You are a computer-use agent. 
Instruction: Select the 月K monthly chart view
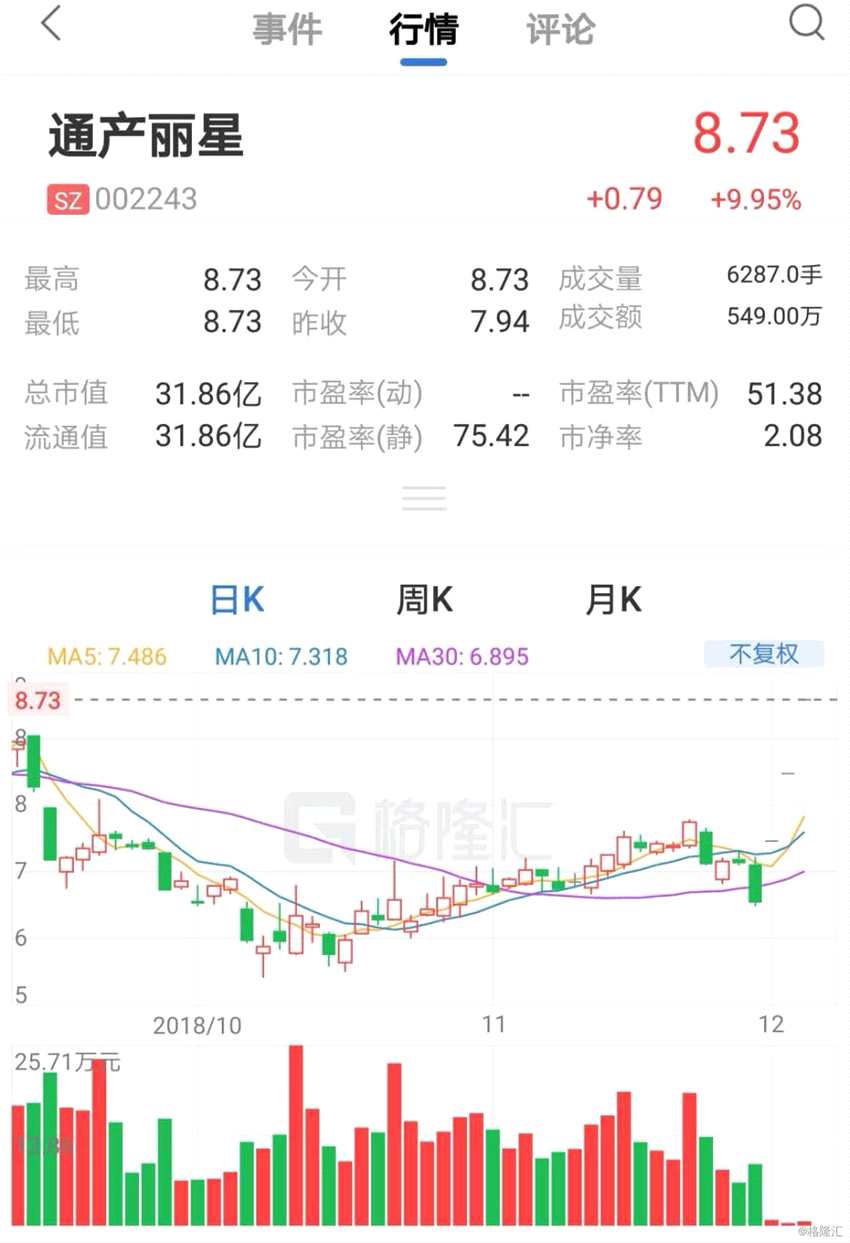pos(613,600)
